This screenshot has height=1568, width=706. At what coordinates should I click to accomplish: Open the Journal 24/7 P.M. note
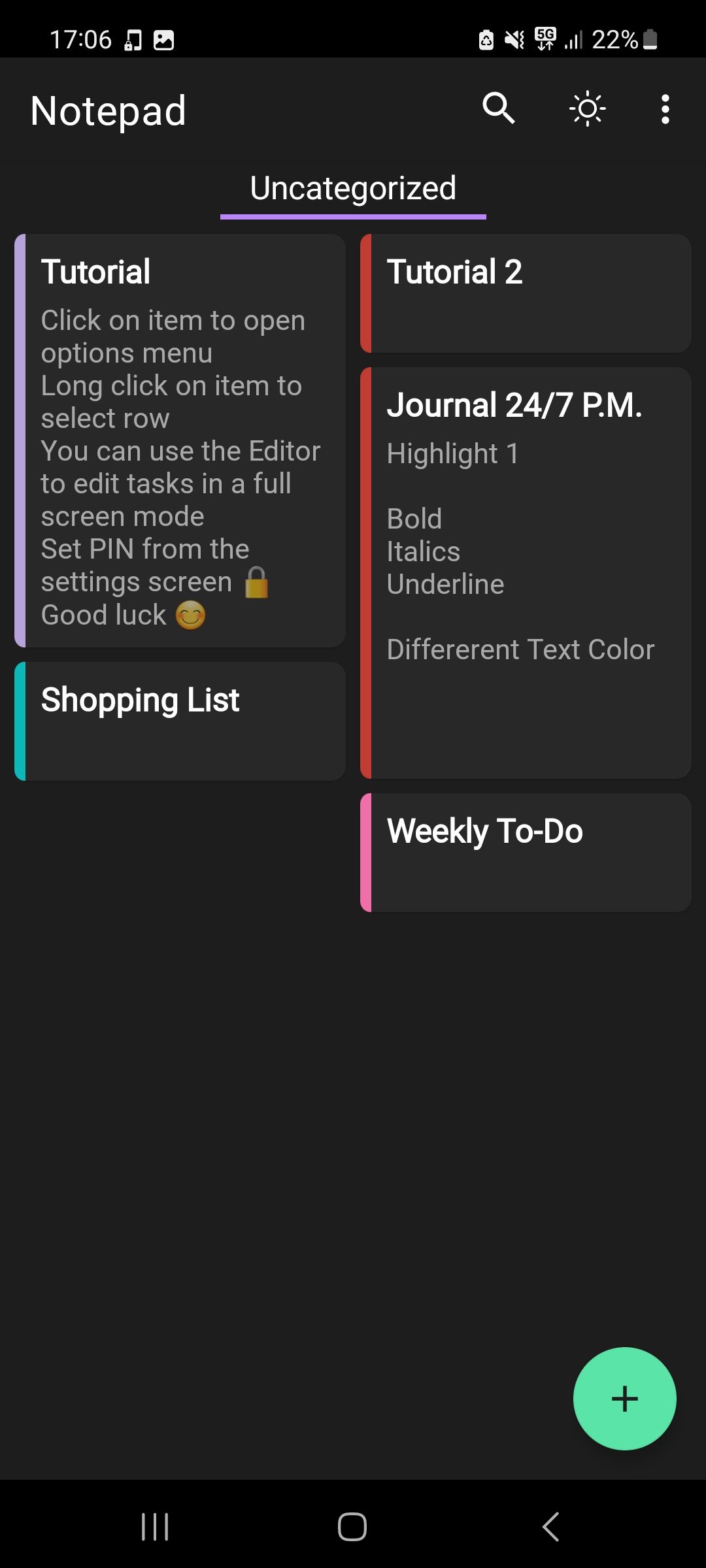(x=526, y=572)
